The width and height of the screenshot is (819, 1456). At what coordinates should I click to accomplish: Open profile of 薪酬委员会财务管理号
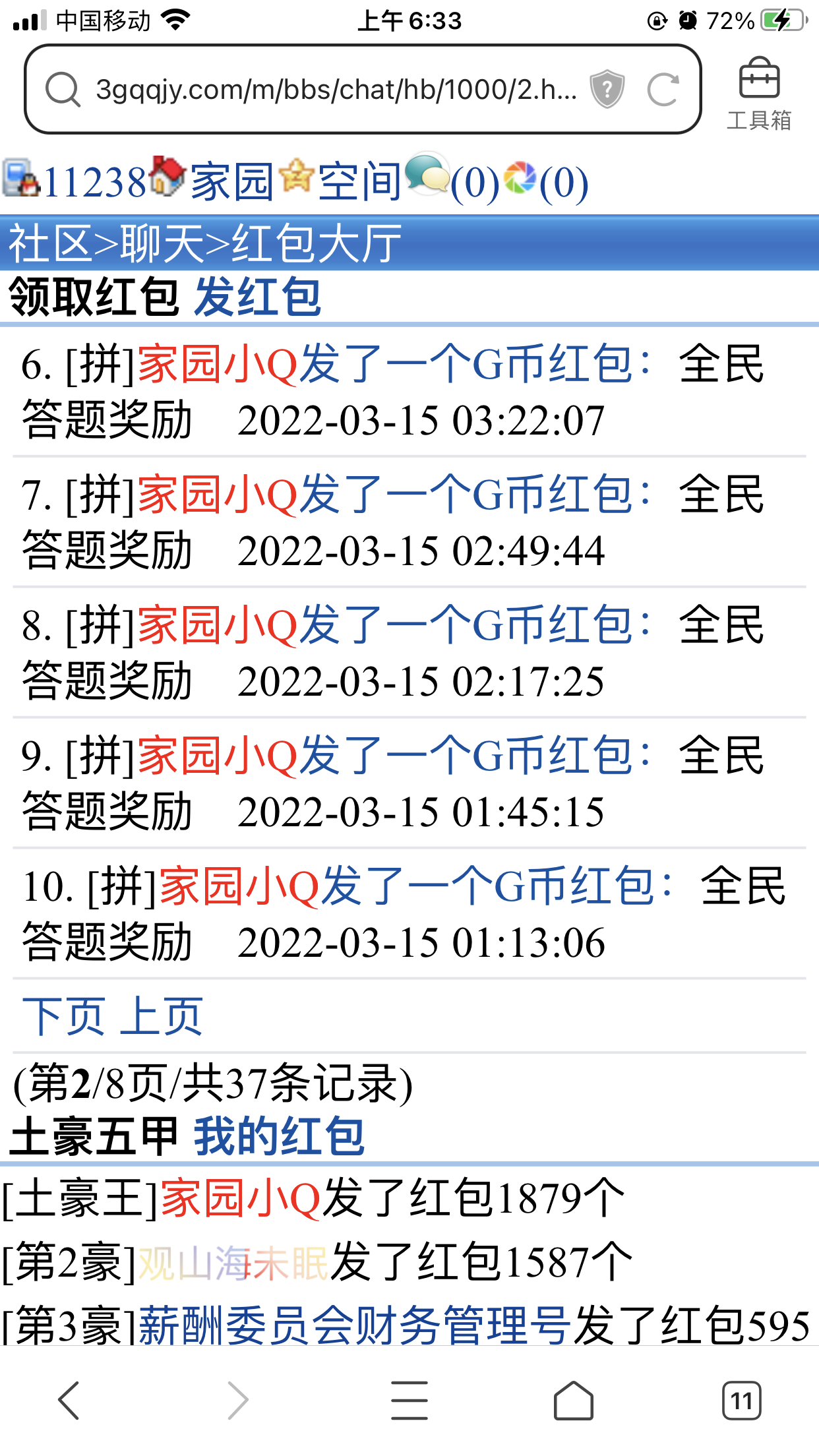[x=354, y=1325]
